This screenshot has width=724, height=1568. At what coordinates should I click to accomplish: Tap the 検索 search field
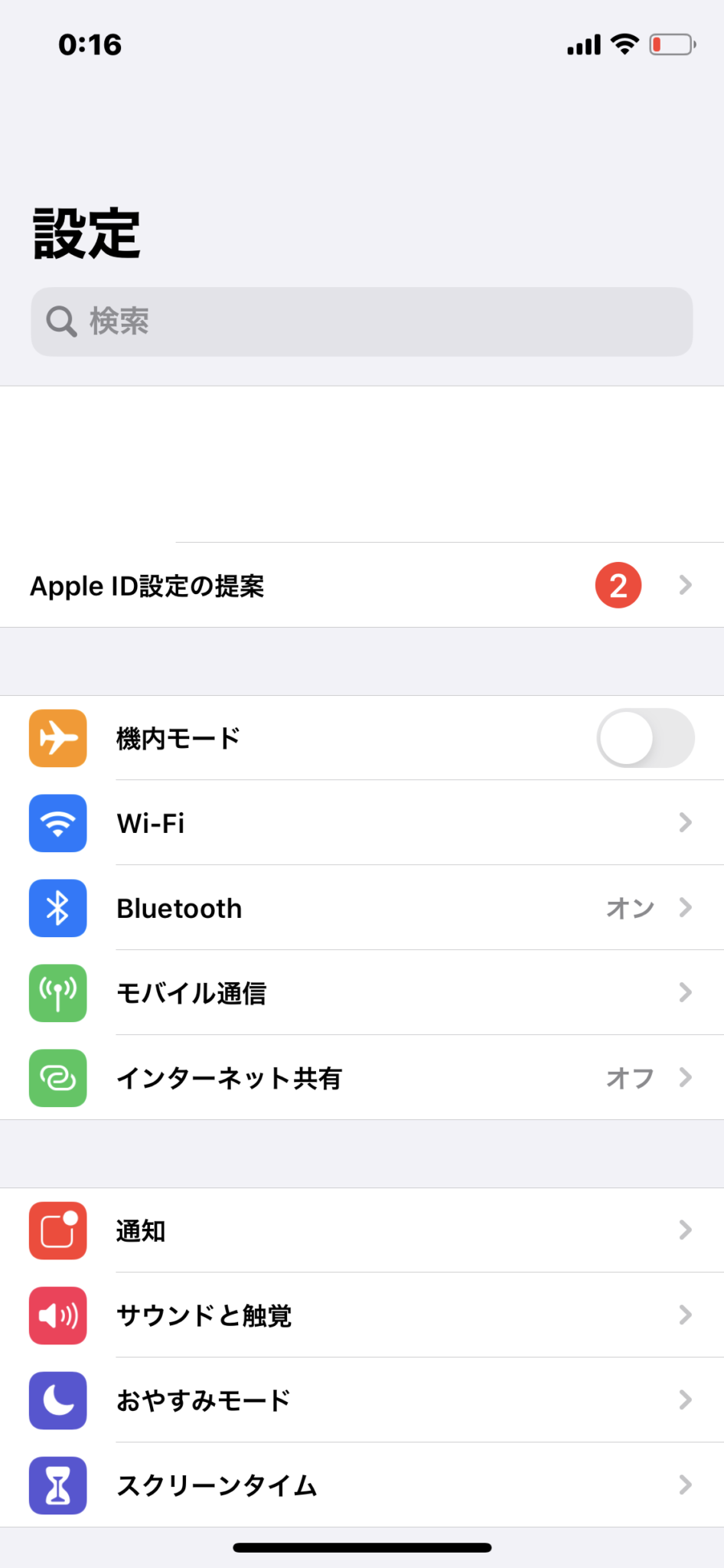[x=361, y=322]
